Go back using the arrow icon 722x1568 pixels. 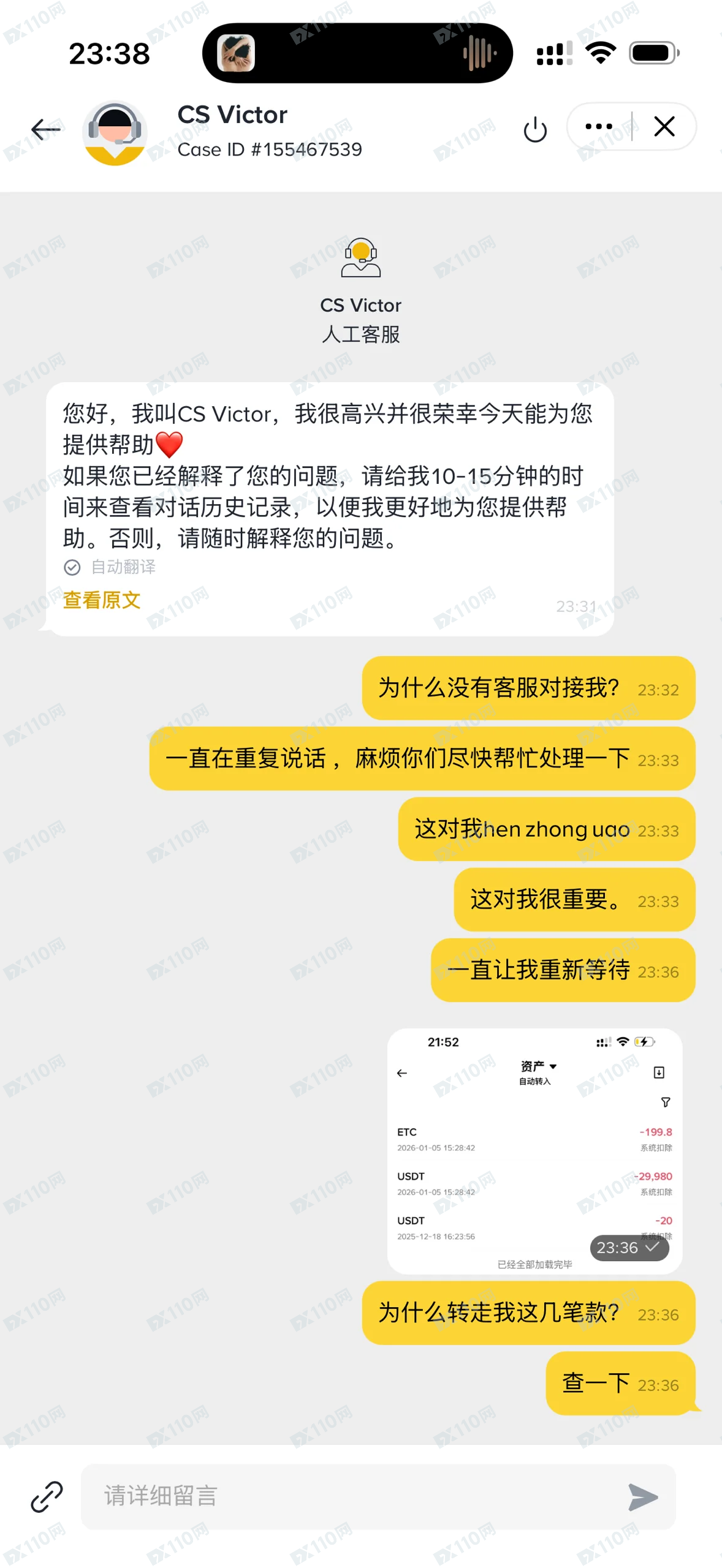(45, 129)
